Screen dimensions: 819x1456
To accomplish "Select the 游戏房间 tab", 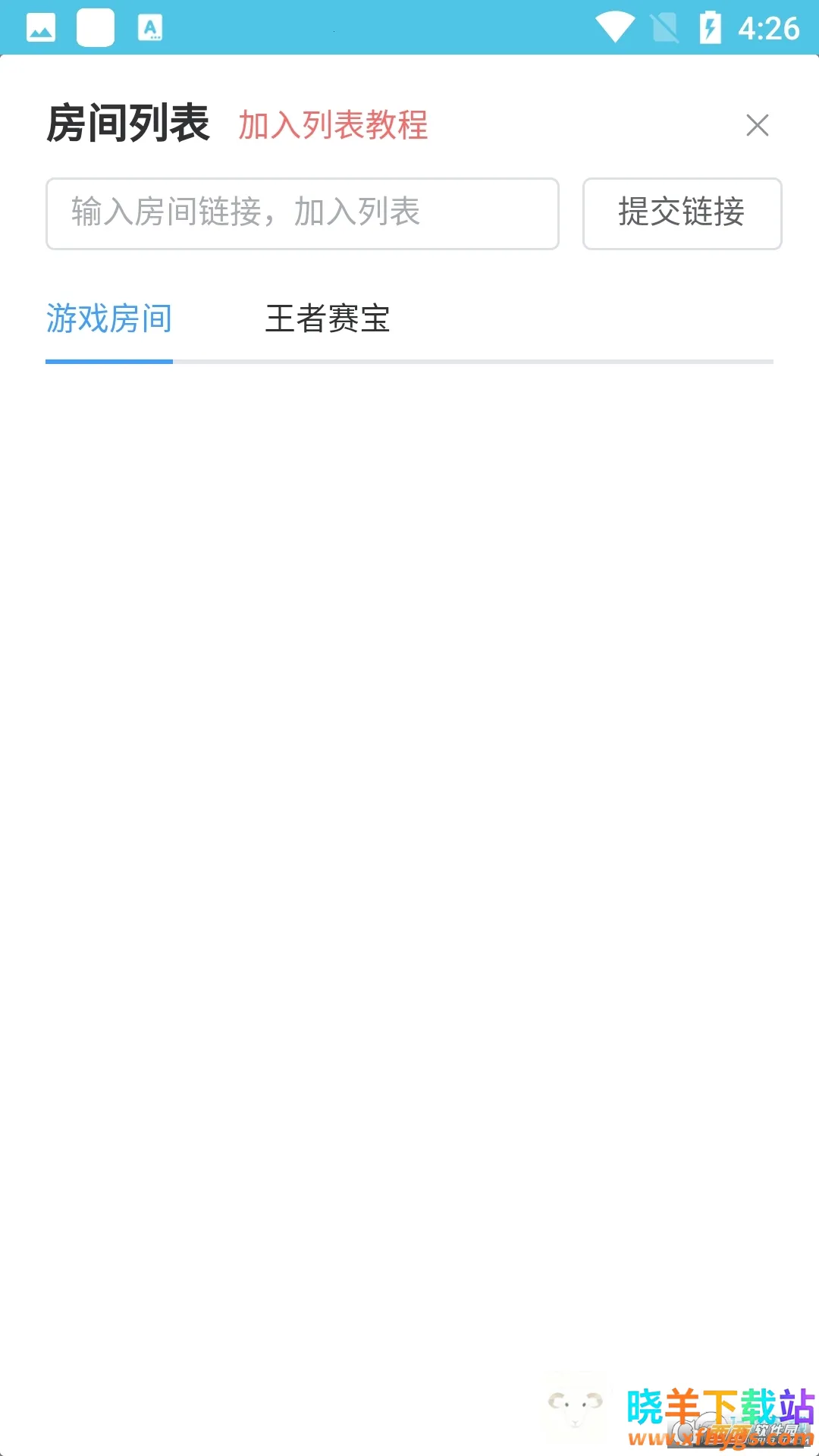I will (109, 318).
